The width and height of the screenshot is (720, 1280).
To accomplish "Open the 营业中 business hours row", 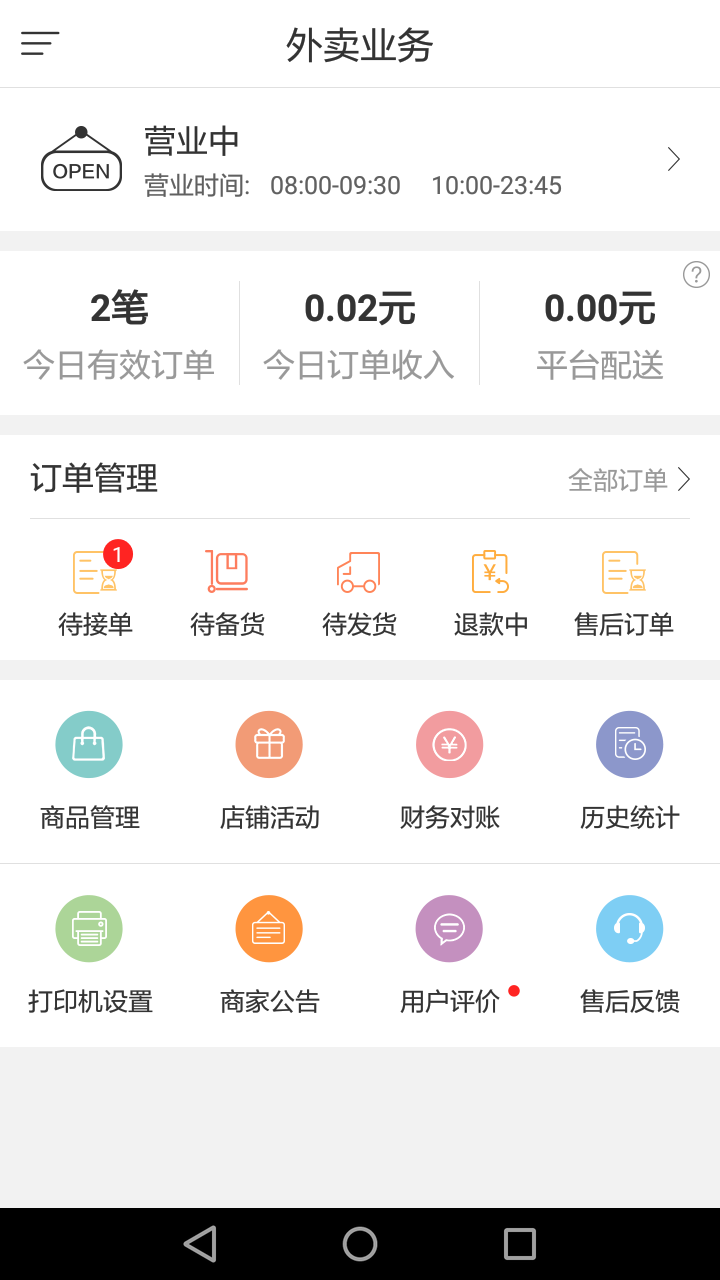I will pyautogui.click(x=360, y=160).
